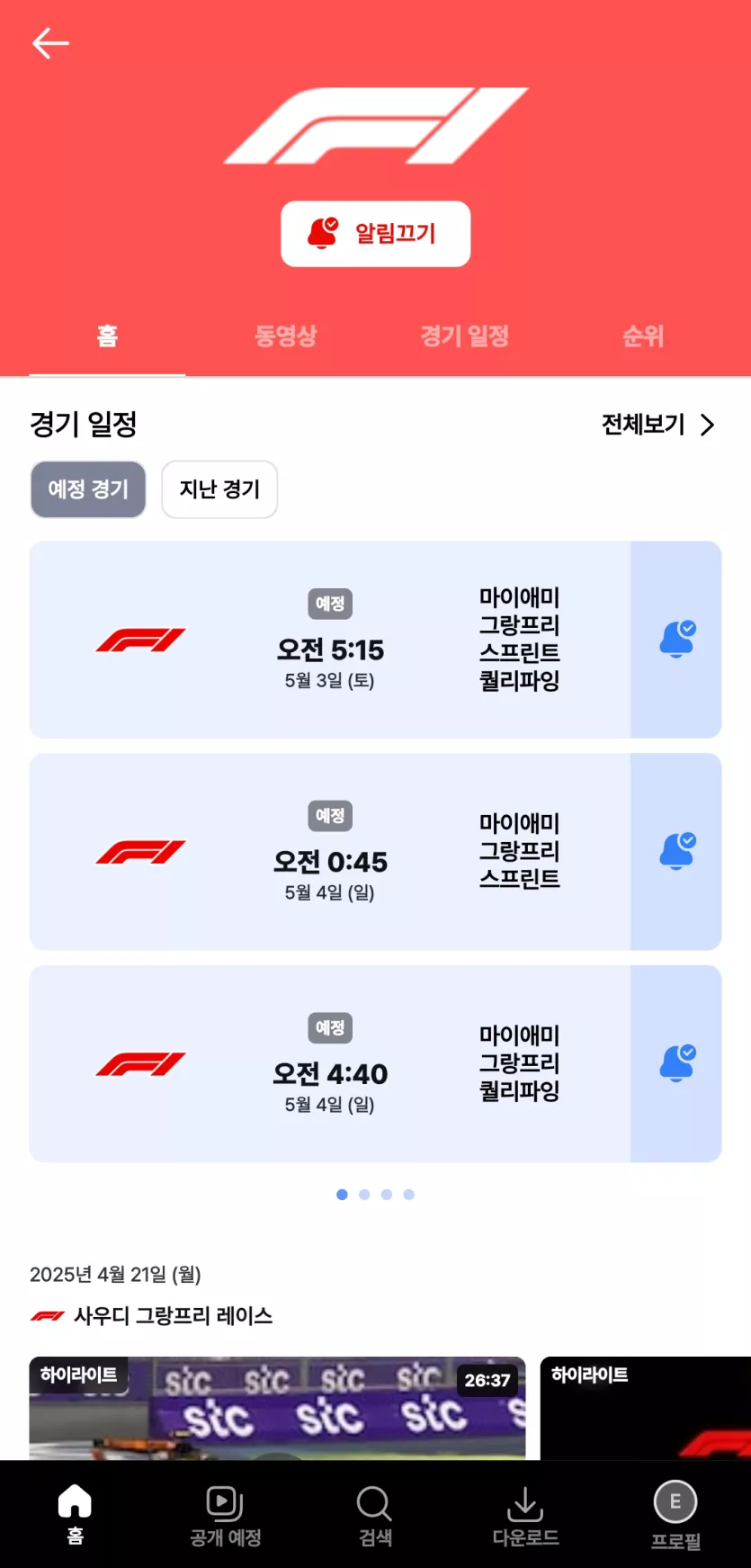Go back using the top-left arrow
The height and width of the screenshot is (1568, 751).
point(50,43)
